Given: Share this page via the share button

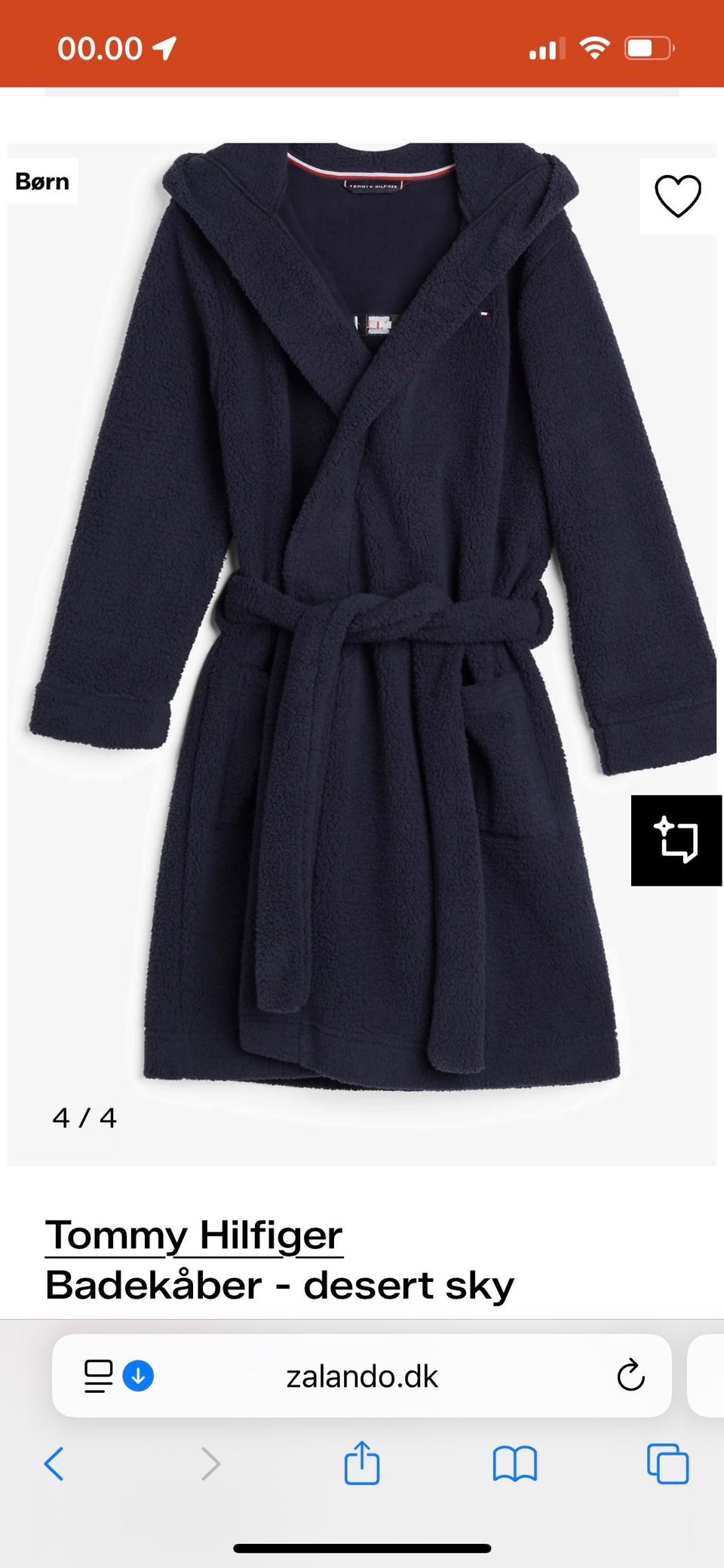Looking at the screenshot, I should pyautogui.click(x=362, y=1462).
